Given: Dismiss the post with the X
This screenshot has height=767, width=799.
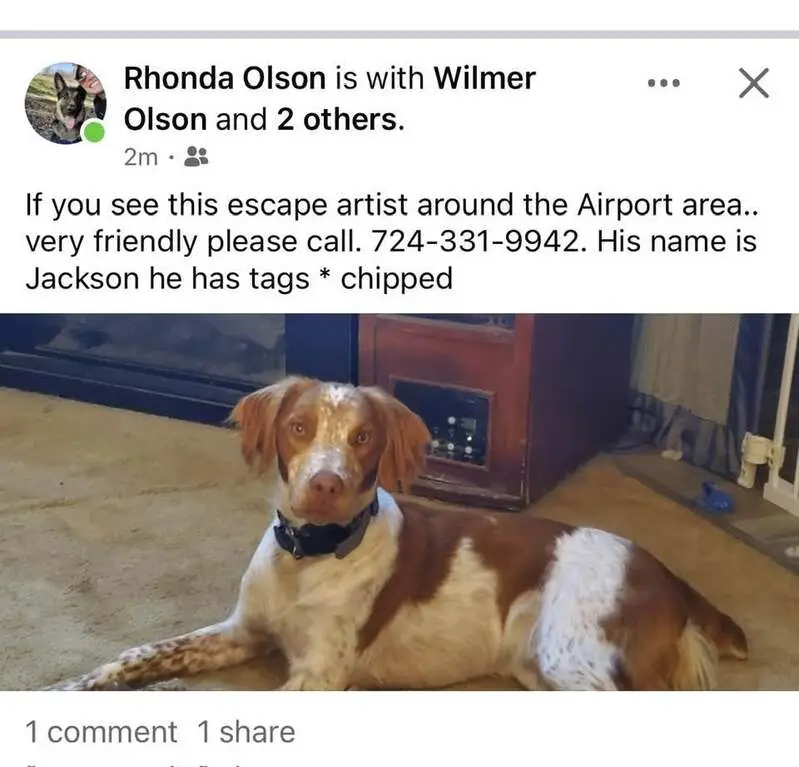Looking at the screenshot, I should [x=754, y=84].
